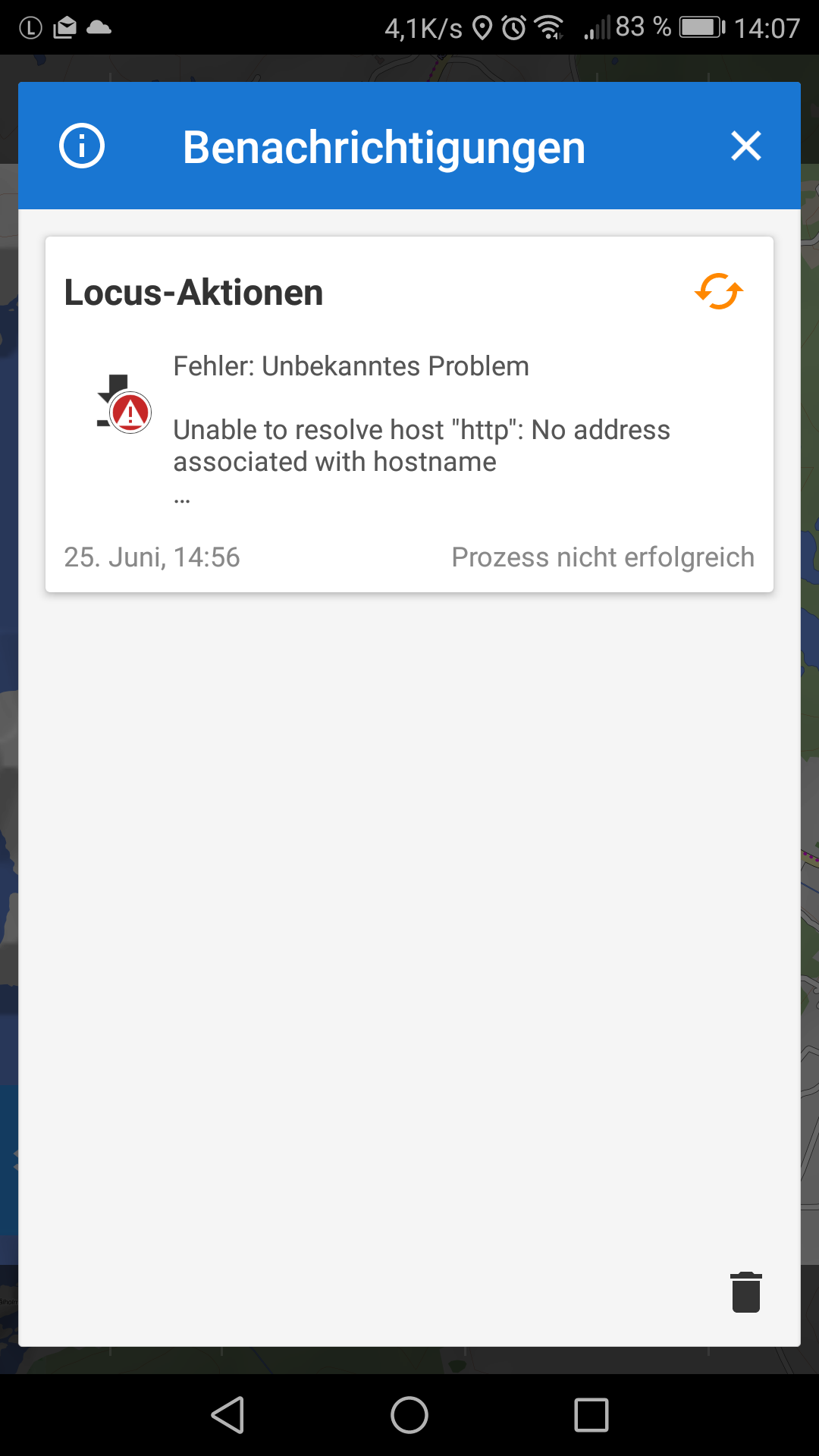The height and width of the screenshot is (1456, 819).
Task: Return to the home screen
Action: click(409, 1415)
